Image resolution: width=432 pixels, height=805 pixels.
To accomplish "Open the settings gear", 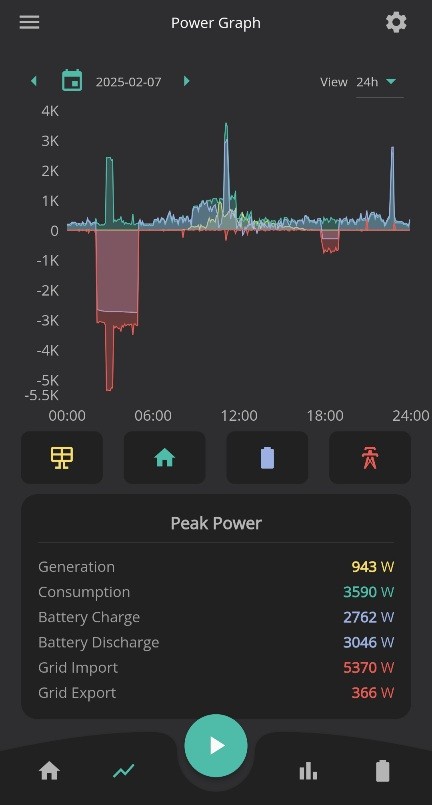I will [396, 23].
